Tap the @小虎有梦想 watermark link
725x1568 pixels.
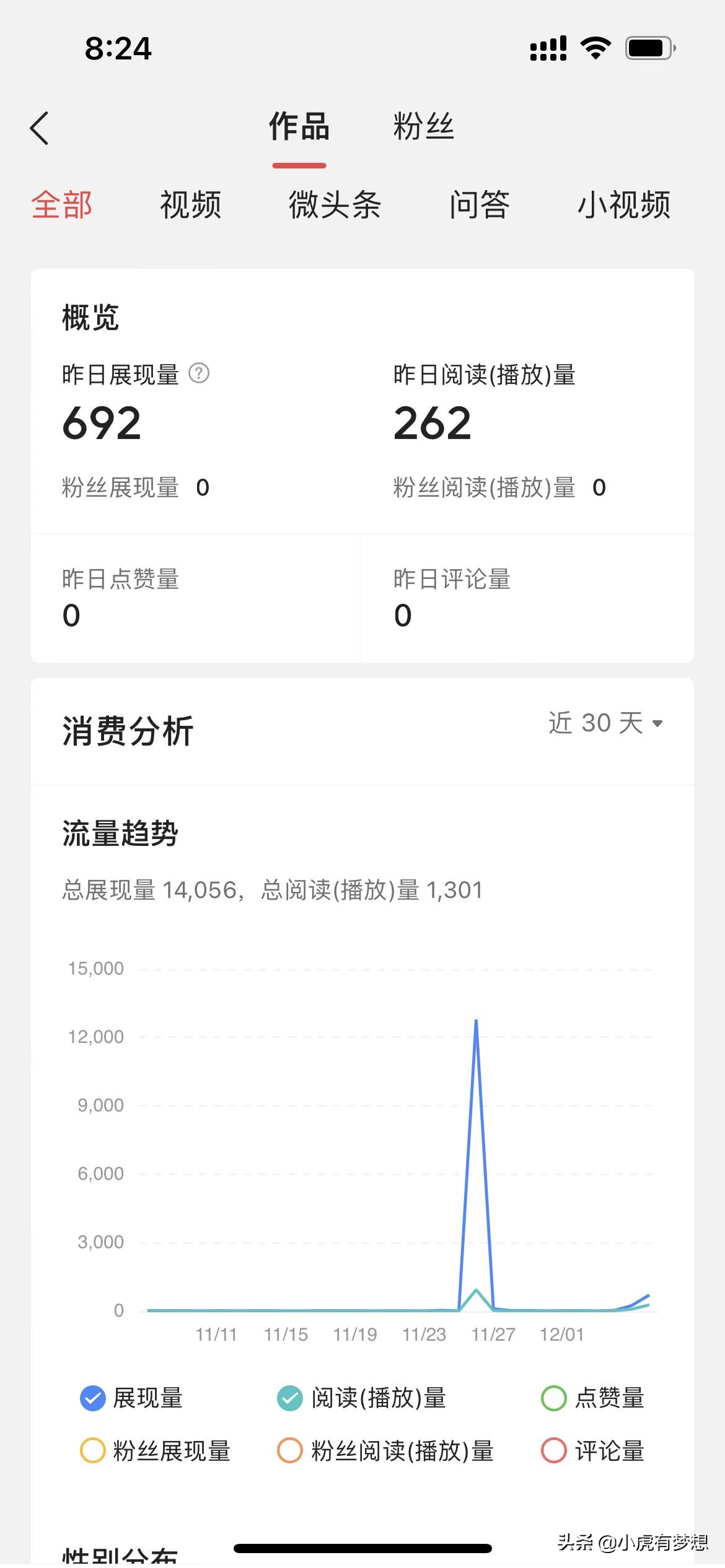tap(632, 1544)
